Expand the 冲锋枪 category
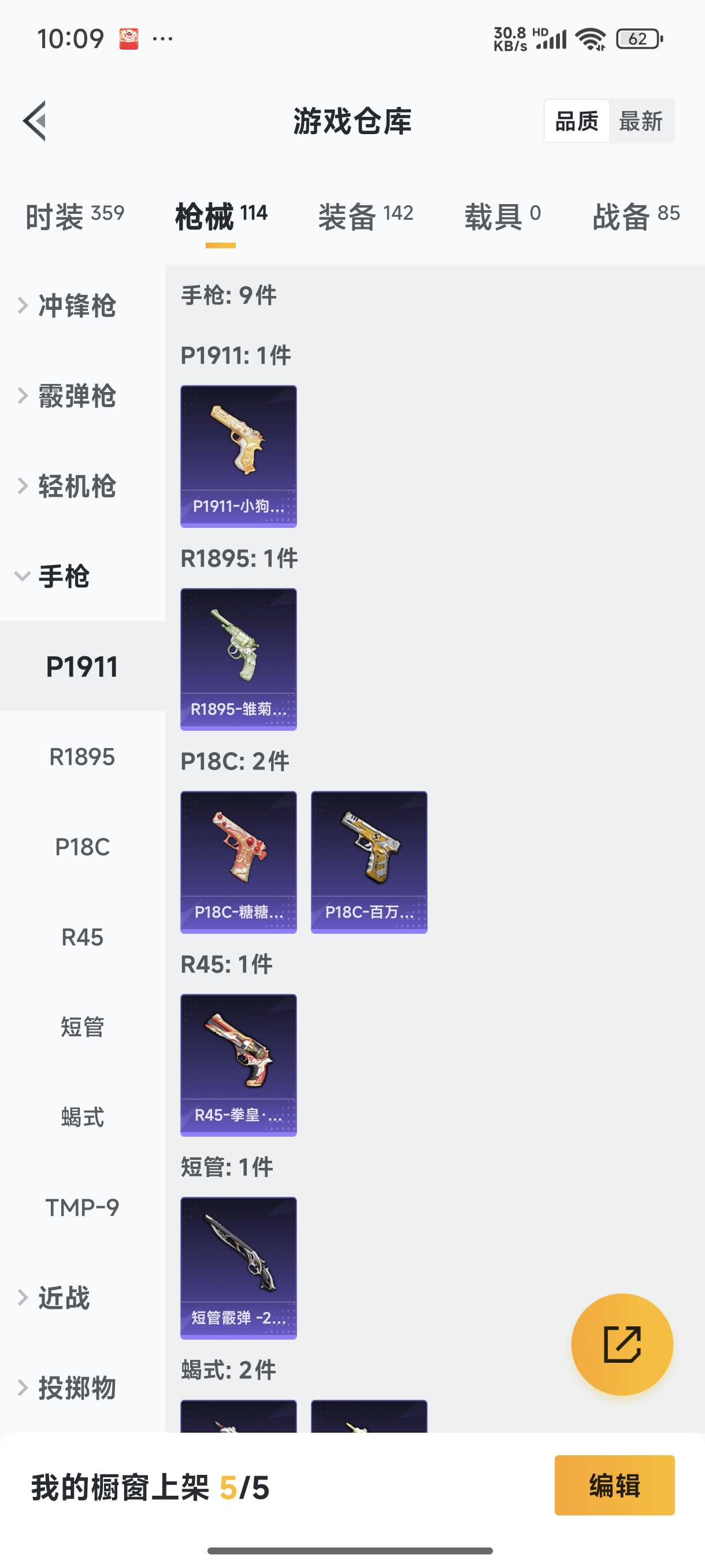 pos(76,306)
